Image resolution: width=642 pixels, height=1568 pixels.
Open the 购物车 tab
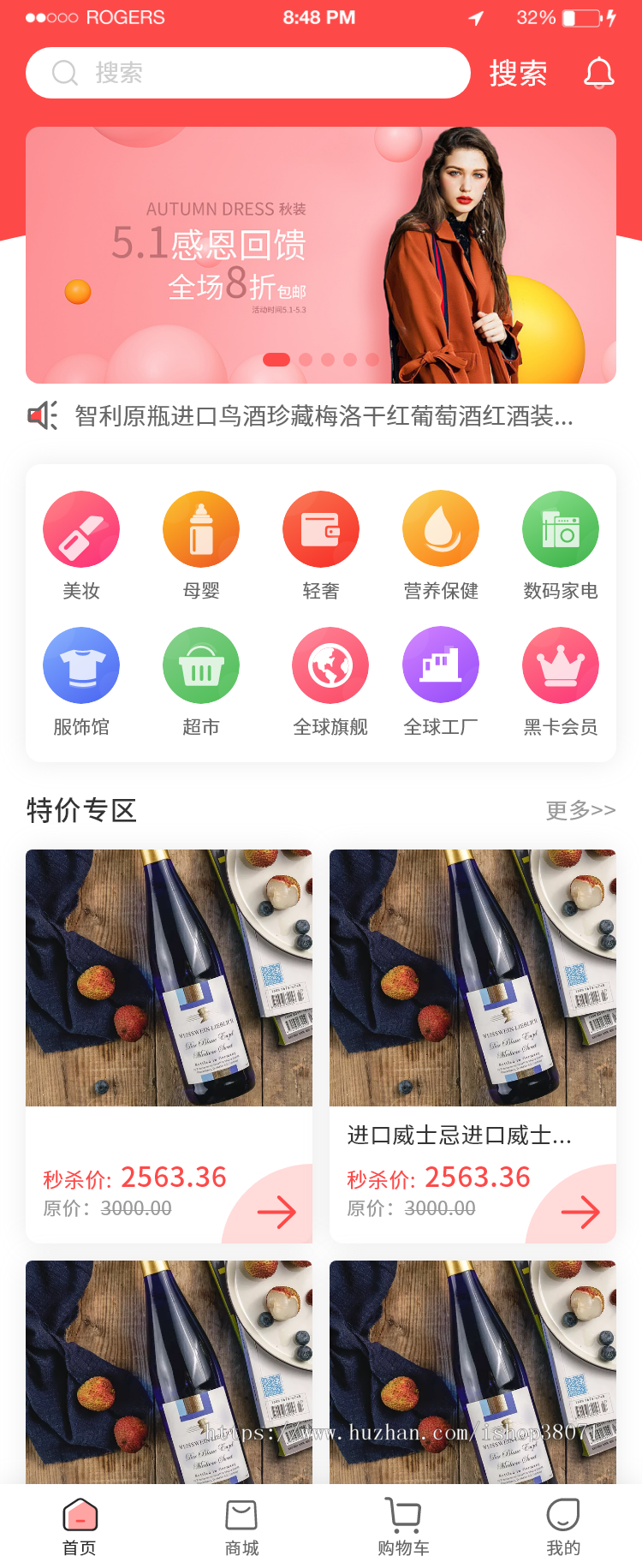tap(403, 1527)
